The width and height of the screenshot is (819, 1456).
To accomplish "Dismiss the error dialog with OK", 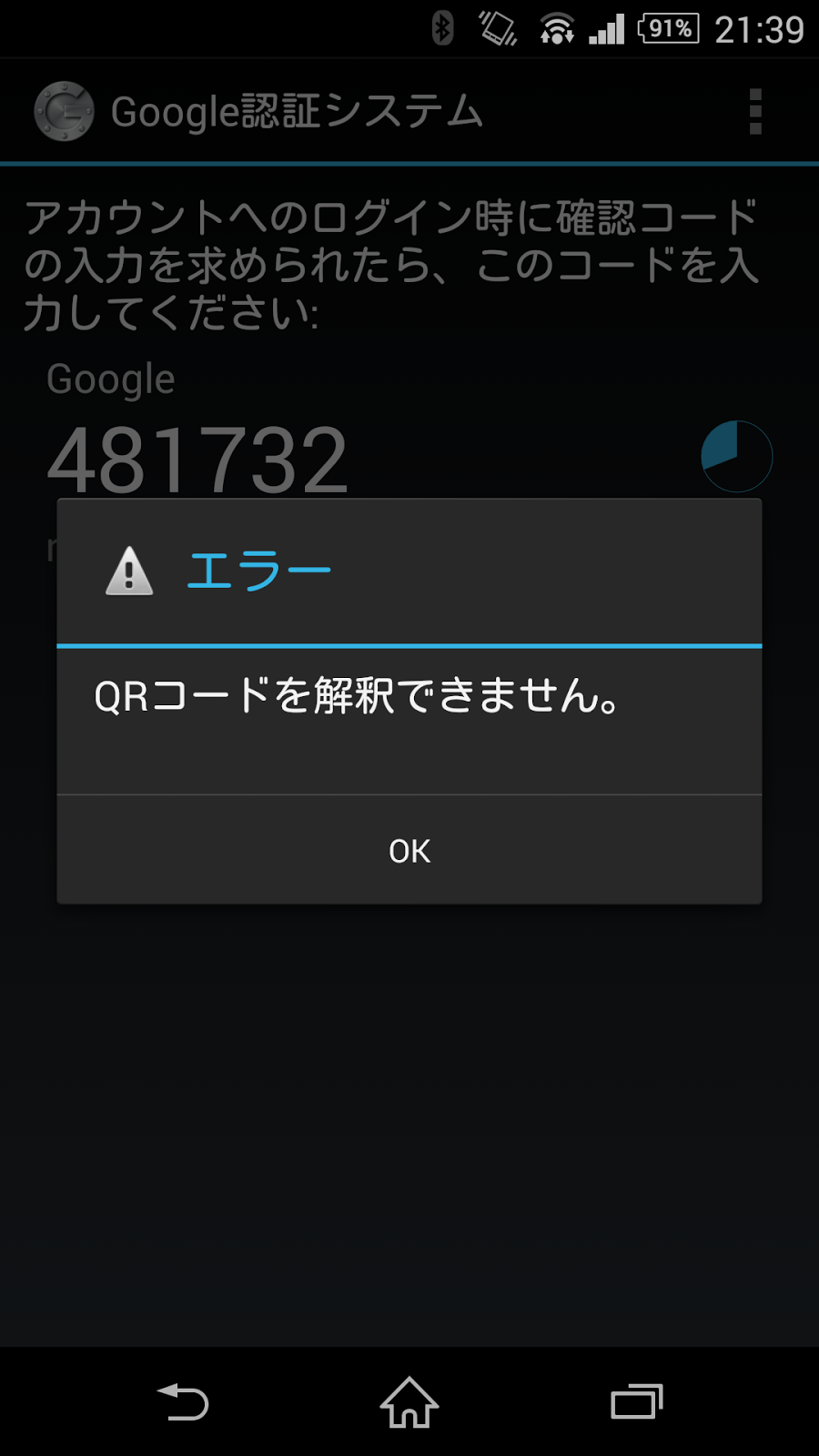I will pos(408,850).
